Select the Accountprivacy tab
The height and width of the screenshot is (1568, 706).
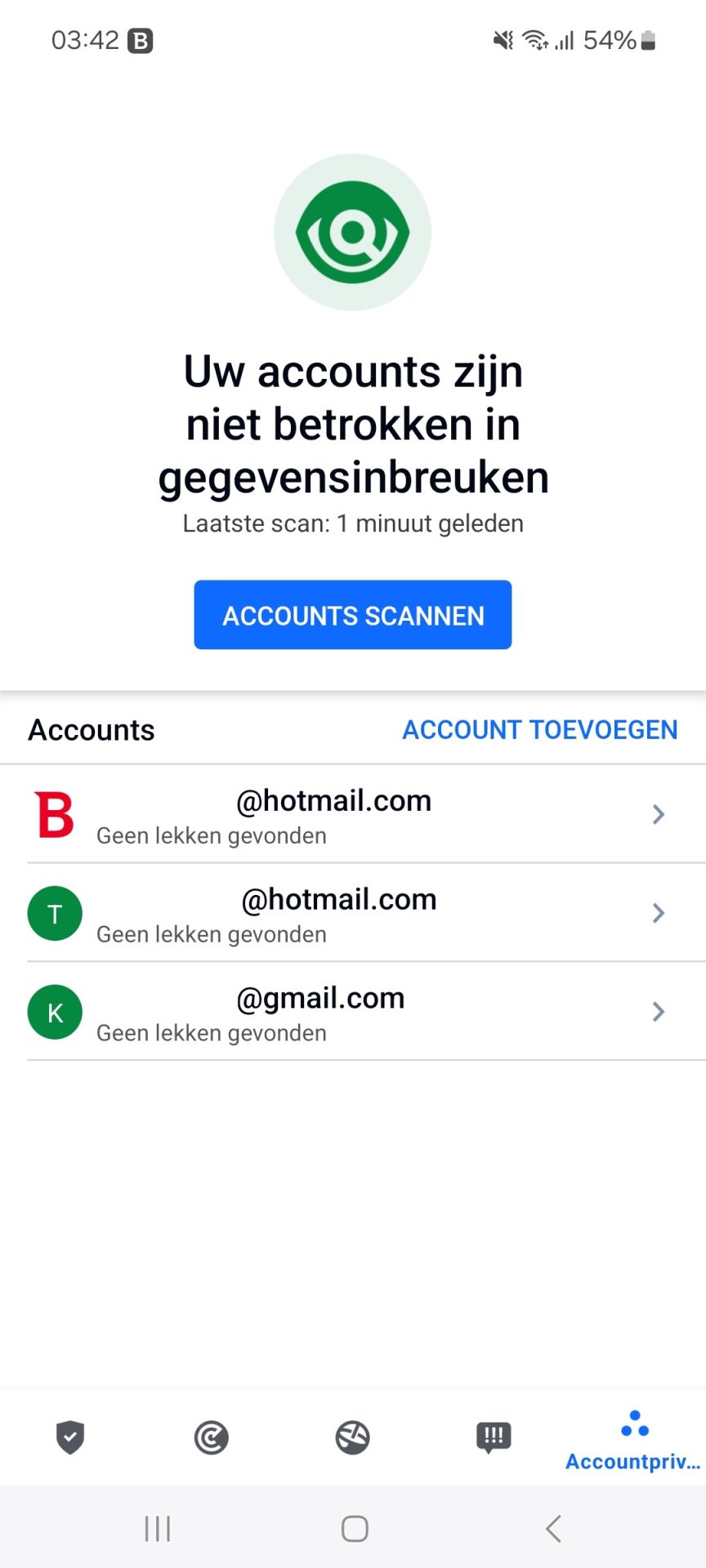633,1441
